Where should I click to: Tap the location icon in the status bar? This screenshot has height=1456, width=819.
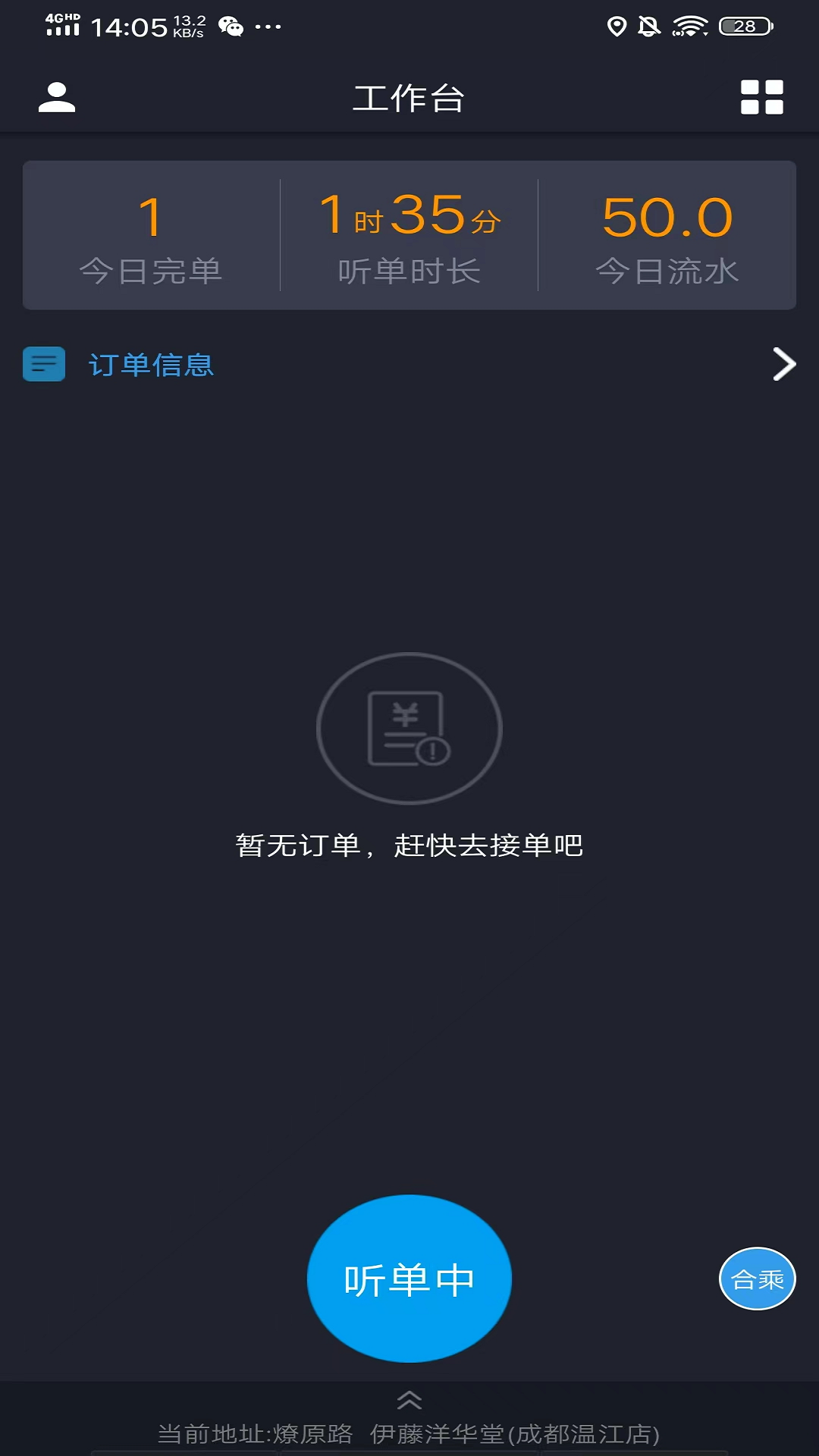pyautogui.click(x=617, y=24)
